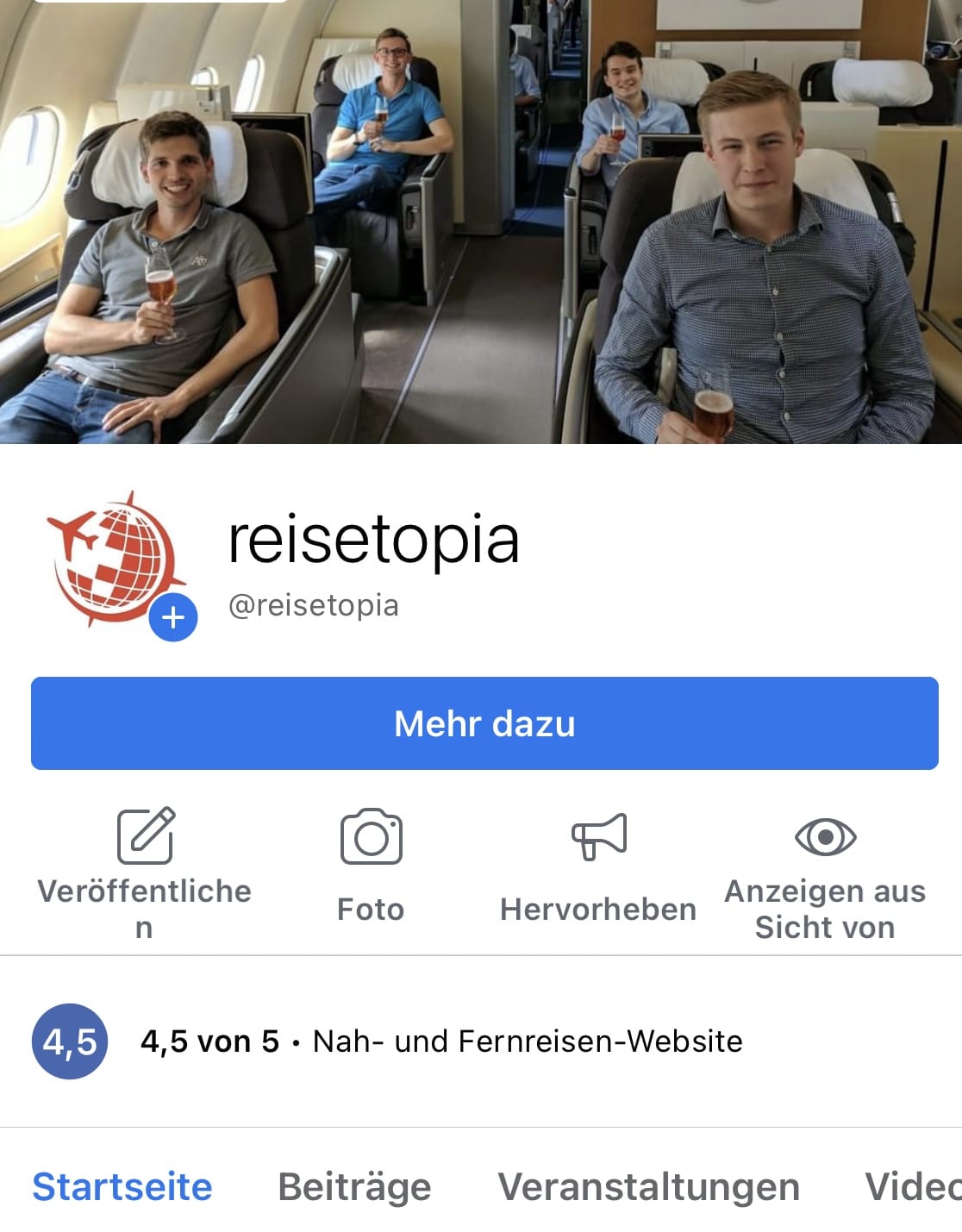This screenshot has height=1232, width=962.
Task: Open the Nah- und Fernreisen-Website category link
Action: pyautogui.click(x=527, y=1041)
